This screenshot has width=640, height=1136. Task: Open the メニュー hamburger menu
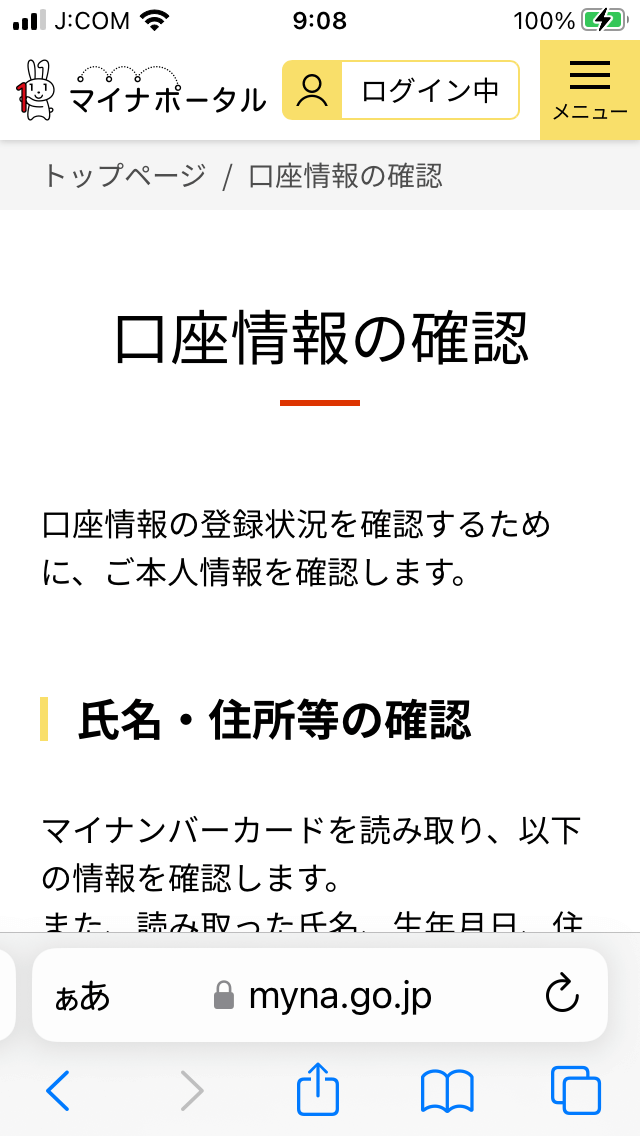point(590,90)
